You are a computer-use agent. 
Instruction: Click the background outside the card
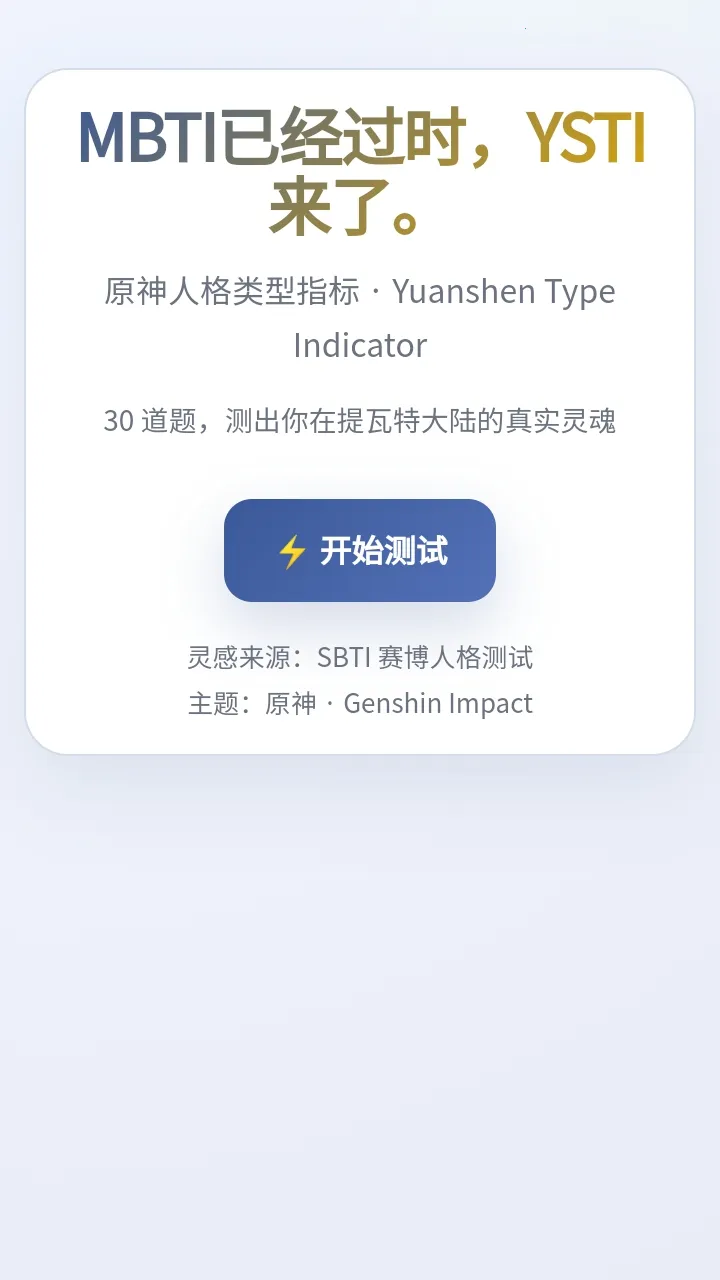coord(360,1000)
